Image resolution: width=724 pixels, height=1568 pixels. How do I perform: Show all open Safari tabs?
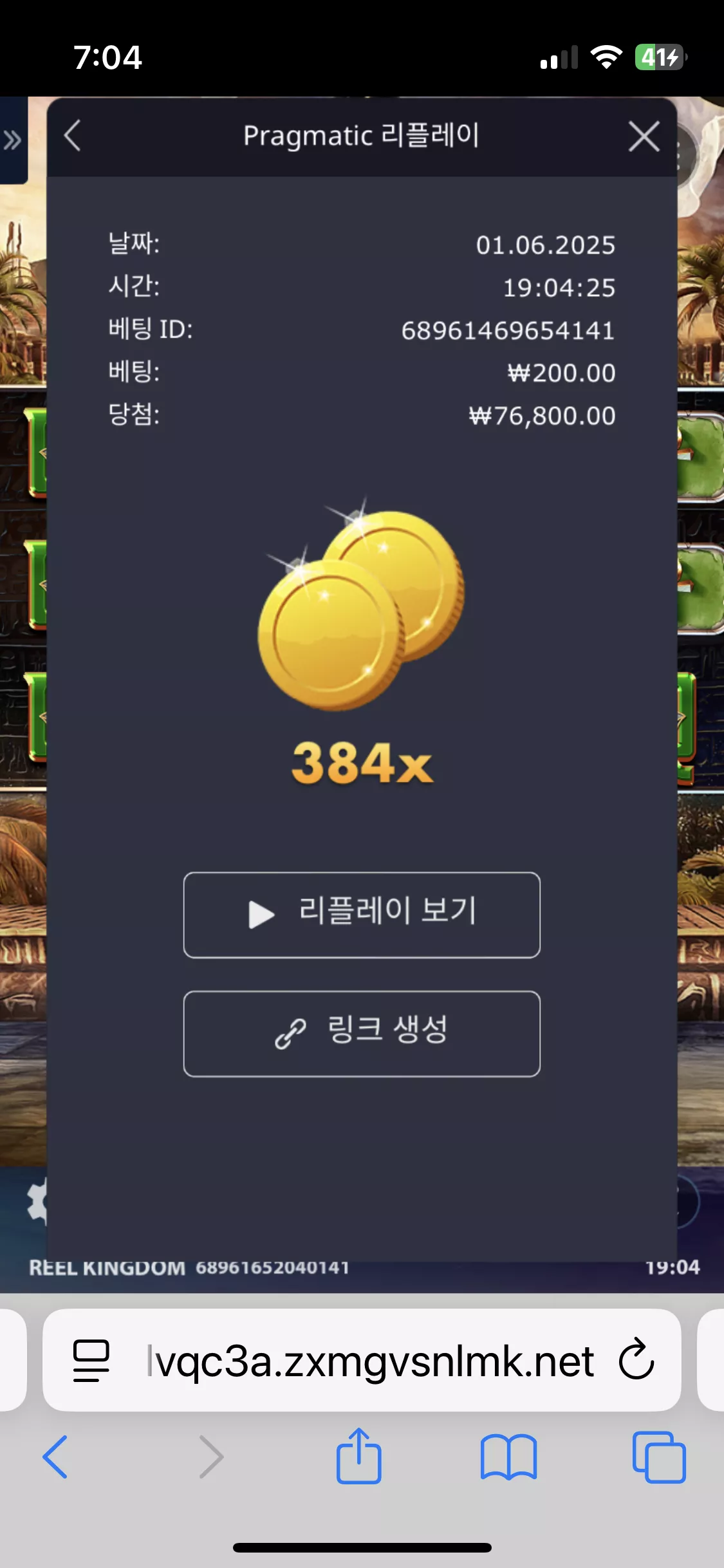[x=659, y=1457]
